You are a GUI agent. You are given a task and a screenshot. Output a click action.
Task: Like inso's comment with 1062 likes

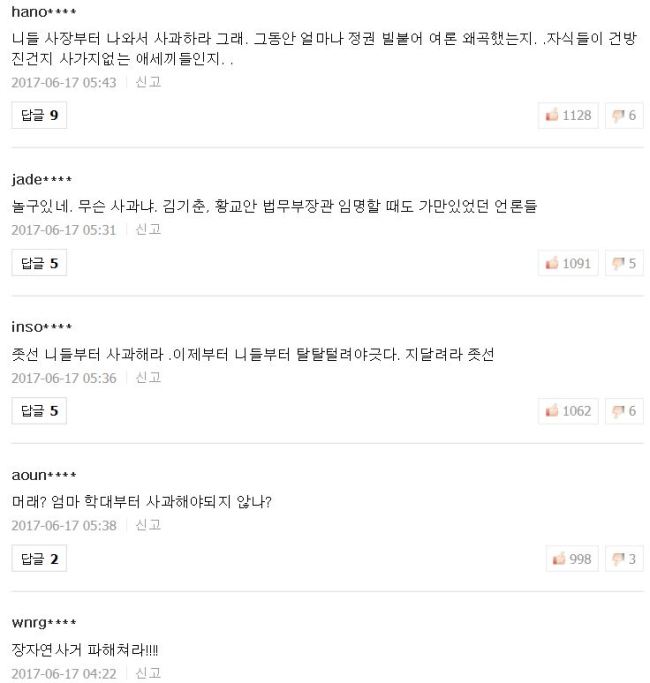[x=568, y=411]
